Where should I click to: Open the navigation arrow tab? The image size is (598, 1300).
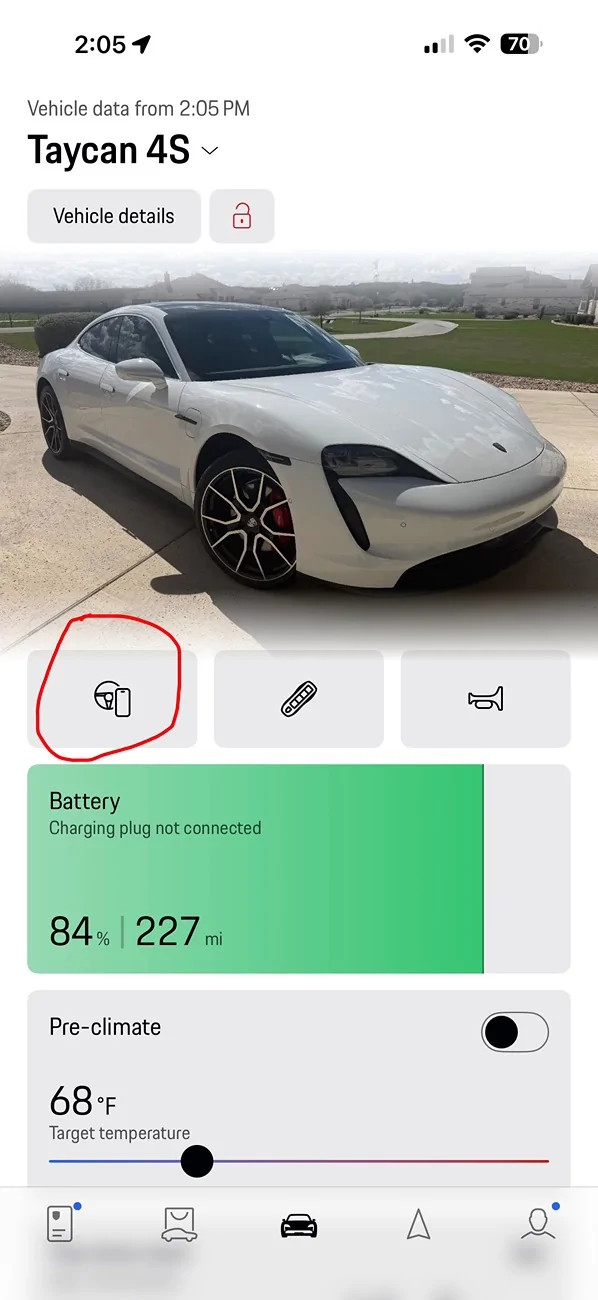pos(418,1224)
